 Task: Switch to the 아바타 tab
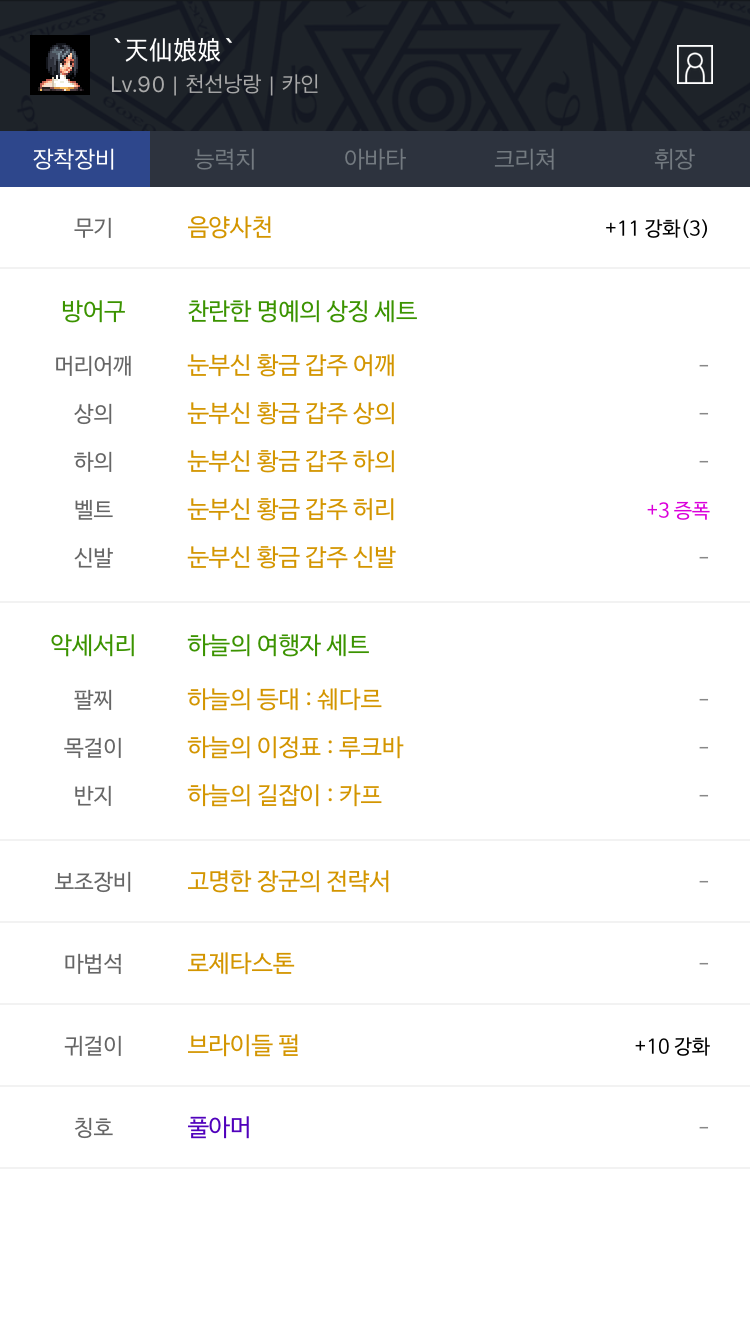pos(375,158)
